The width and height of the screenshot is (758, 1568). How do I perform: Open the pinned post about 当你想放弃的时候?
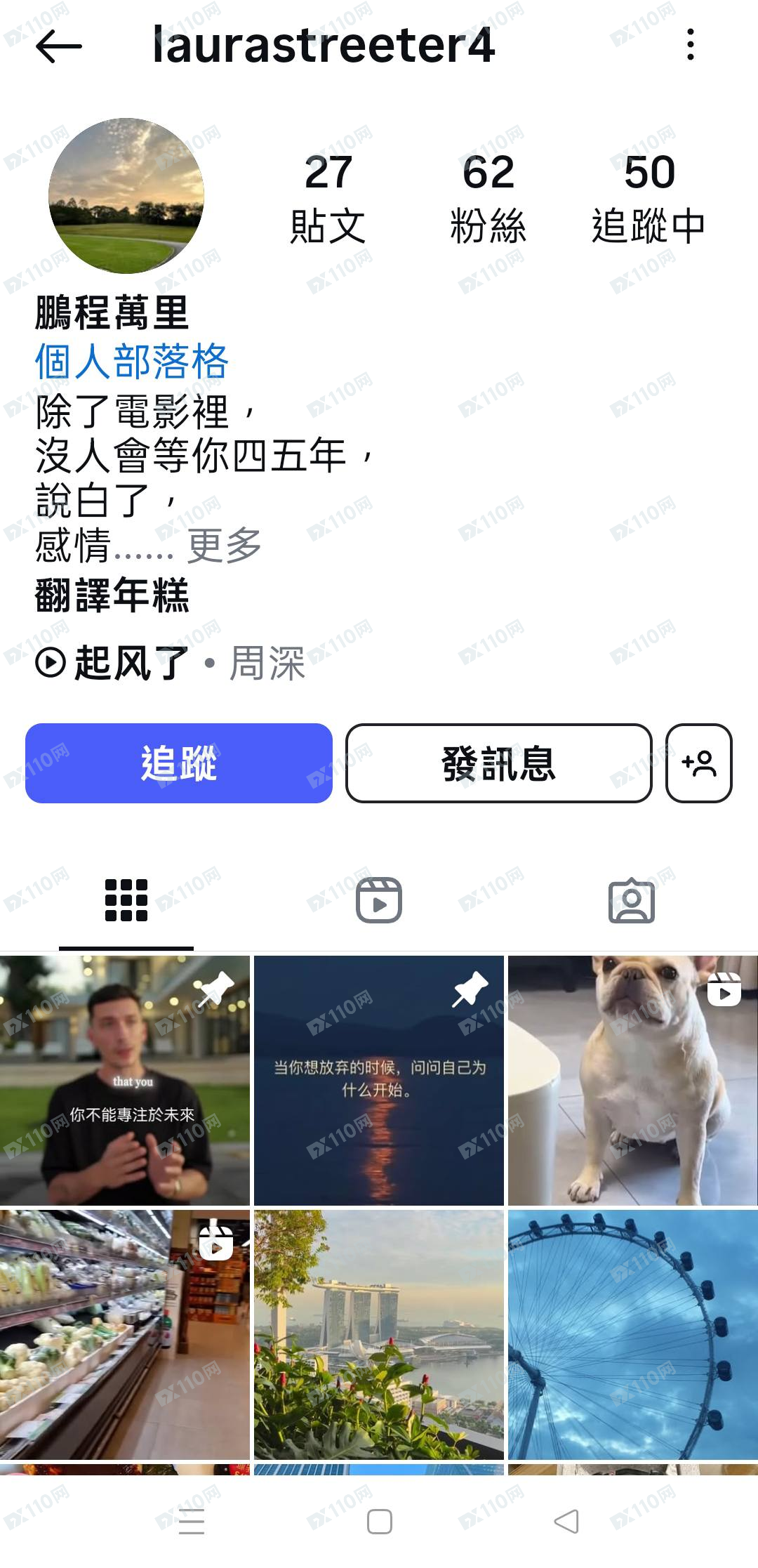(379, 1081)
